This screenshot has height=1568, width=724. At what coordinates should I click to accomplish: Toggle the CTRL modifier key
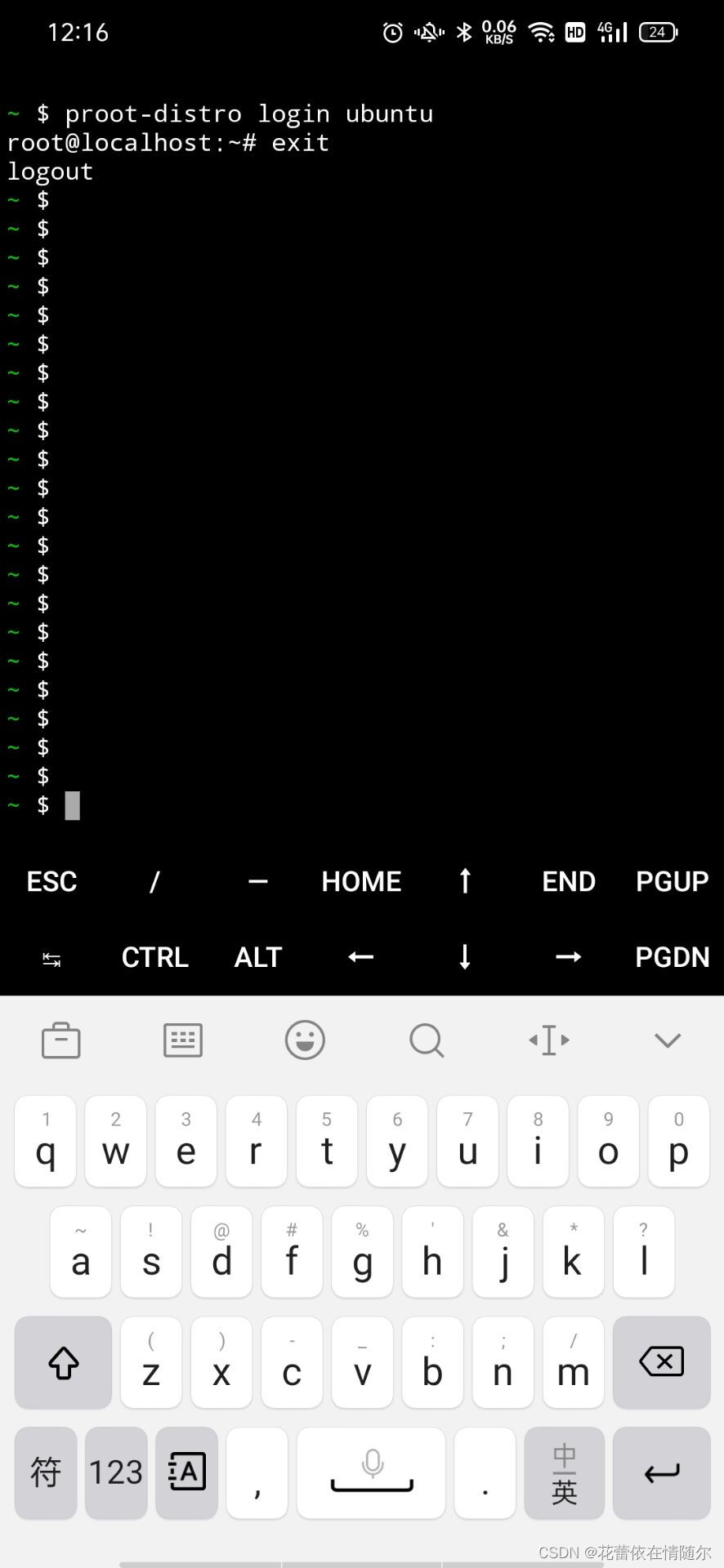(x=154, y=956)
